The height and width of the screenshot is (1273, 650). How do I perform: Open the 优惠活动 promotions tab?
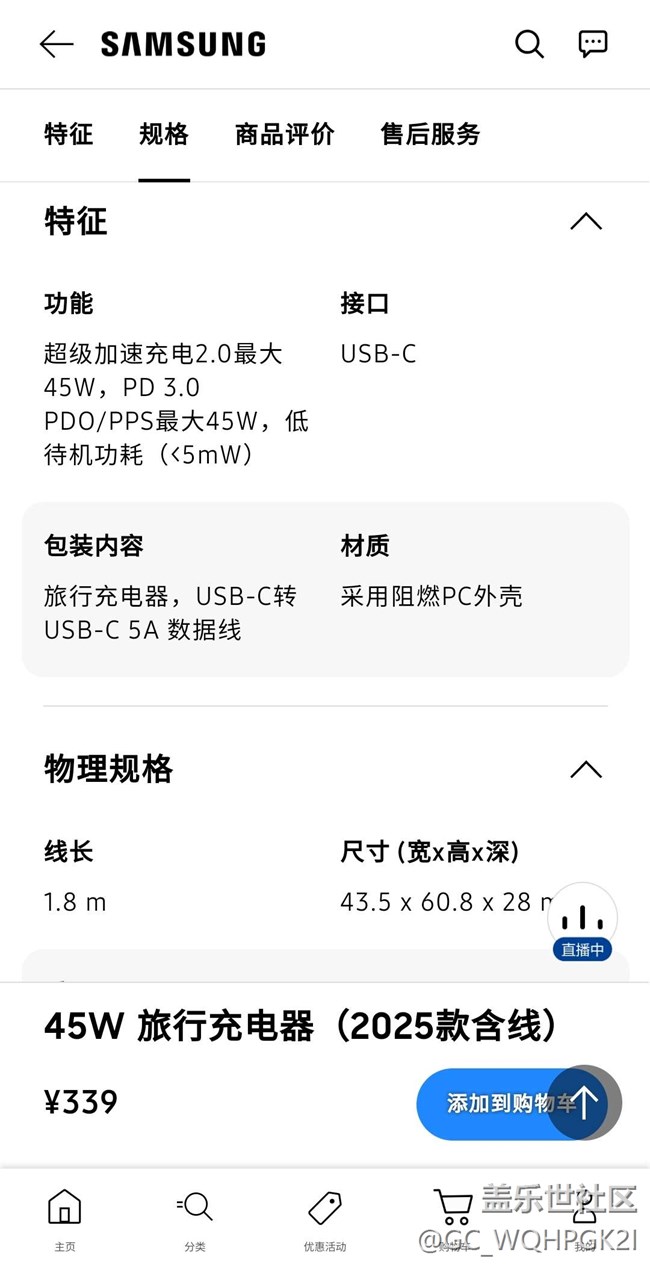325,1218
